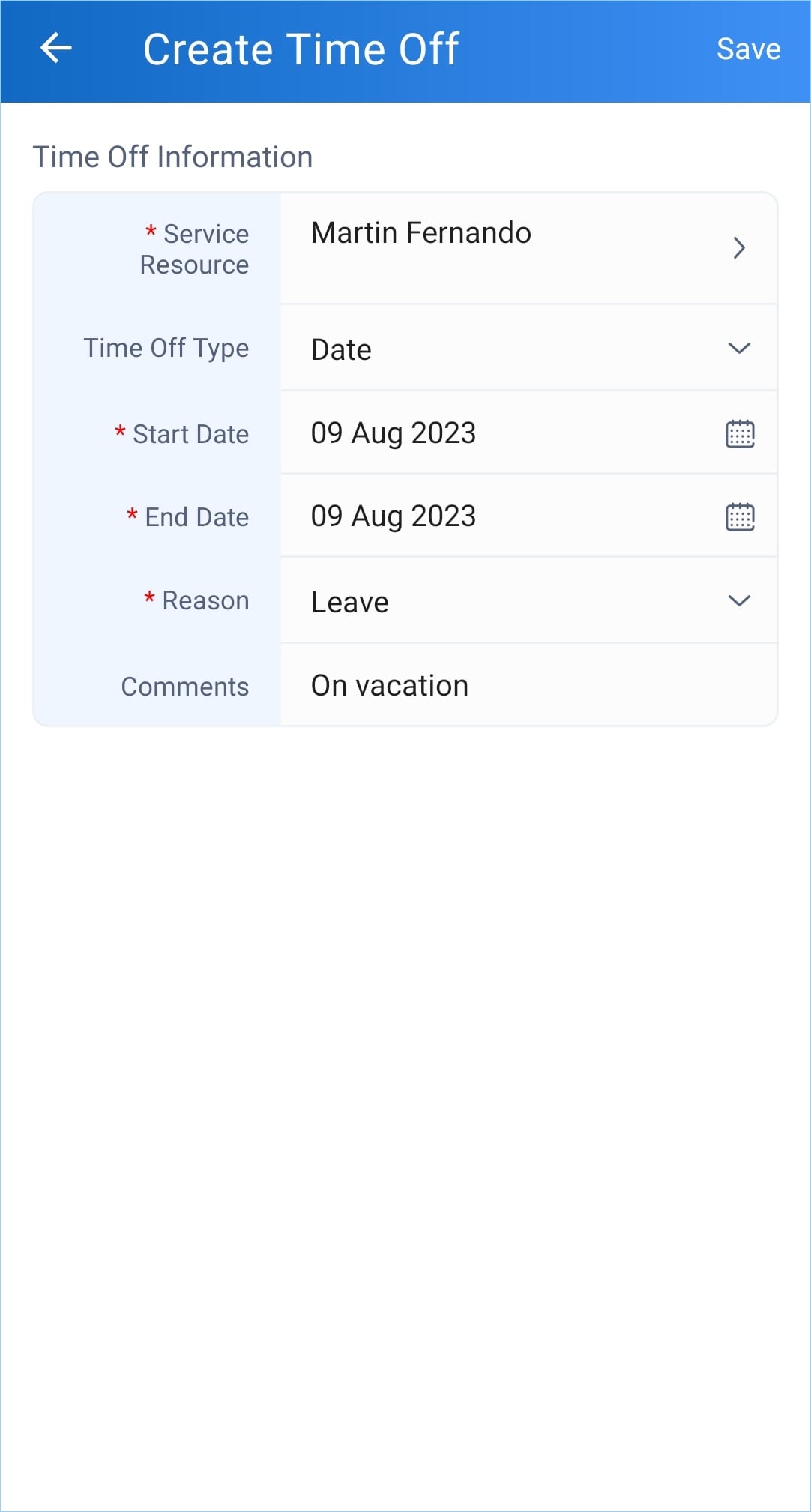This screenshot has height=1512, width=811.
Task: Save the time off entry
Action: [748, 49]
